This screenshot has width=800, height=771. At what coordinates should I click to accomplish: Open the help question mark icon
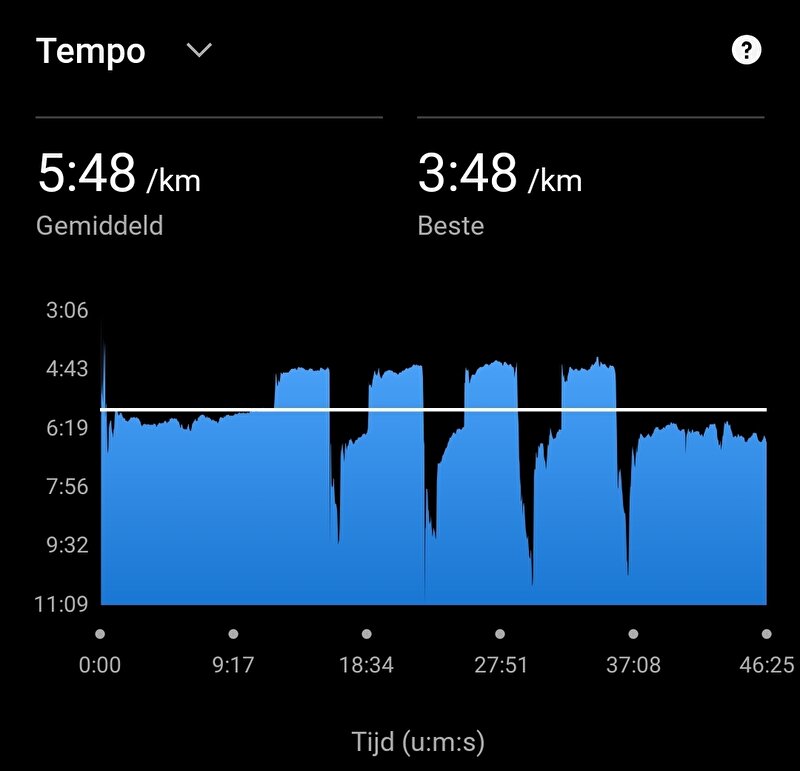pos(746,50)
